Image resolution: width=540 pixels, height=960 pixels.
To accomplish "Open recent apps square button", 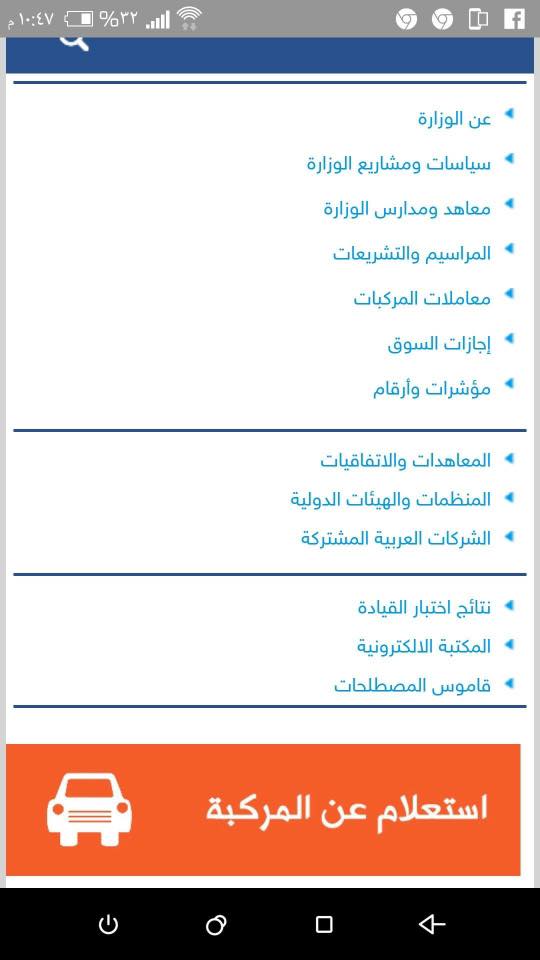I will pyautogui.click(x=324, y=924).
